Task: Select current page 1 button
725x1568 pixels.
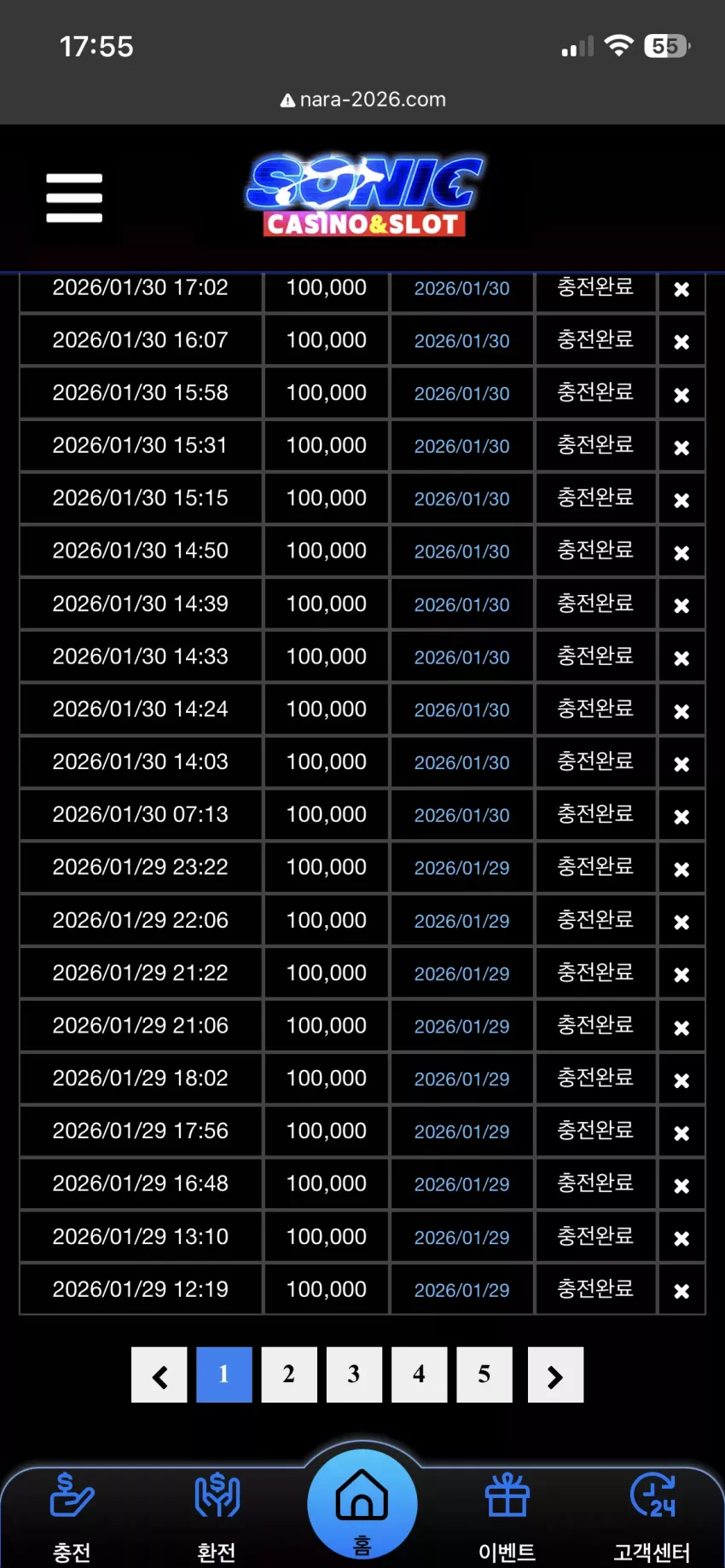Action: (224, 1374)
